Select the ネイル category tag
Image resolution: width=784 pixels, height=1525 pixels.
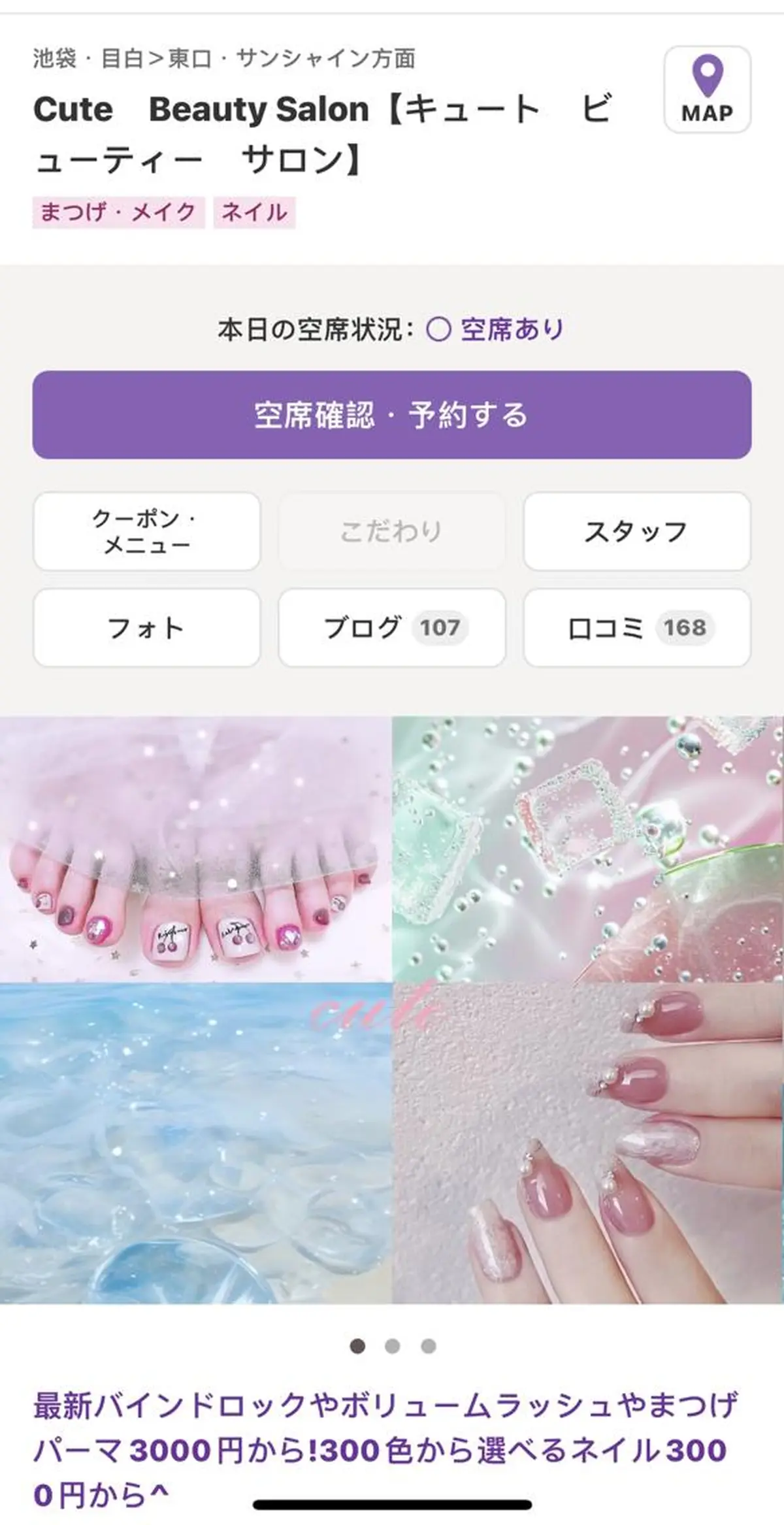(255, 211)
